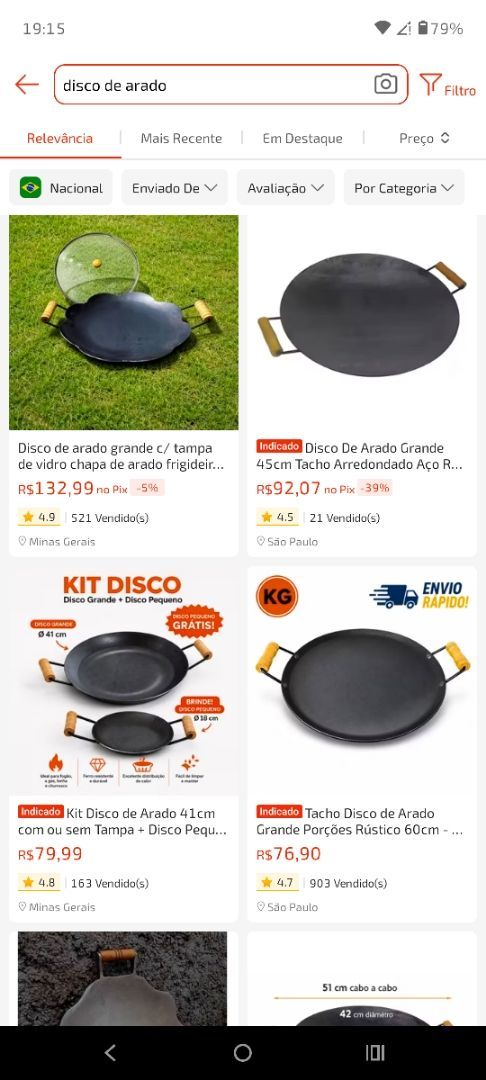Open the Tacho Disco de Arado 60cm product
486x1080 pixels.
362,744
